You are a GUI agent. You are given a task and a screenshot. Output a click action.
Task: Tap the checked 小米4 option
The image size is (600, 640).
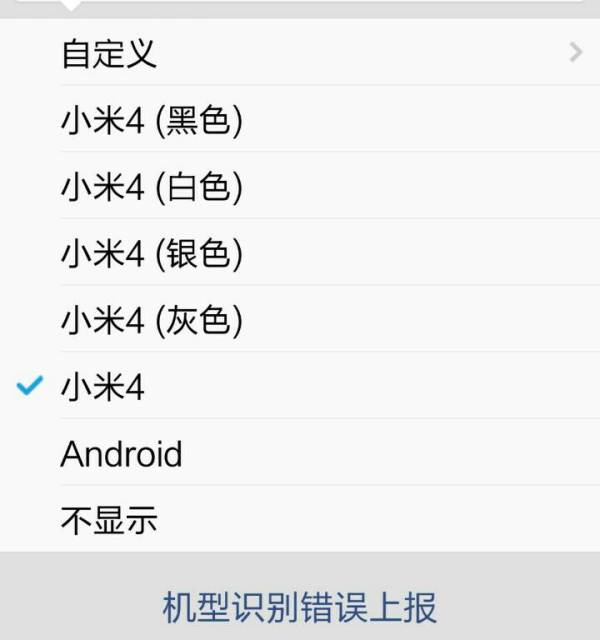pos(300,387)
